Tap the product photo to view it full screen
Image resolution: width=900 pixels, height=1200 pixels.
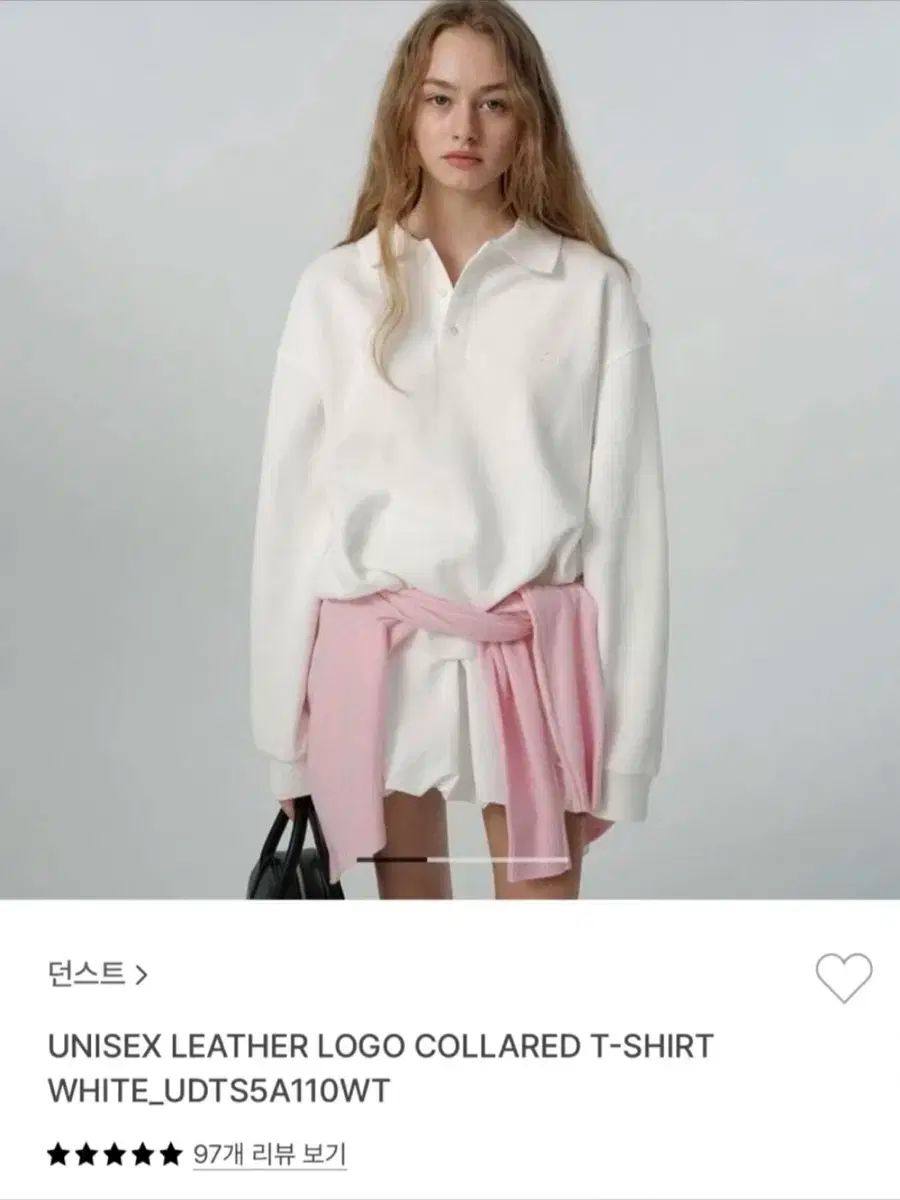[450, 450]
